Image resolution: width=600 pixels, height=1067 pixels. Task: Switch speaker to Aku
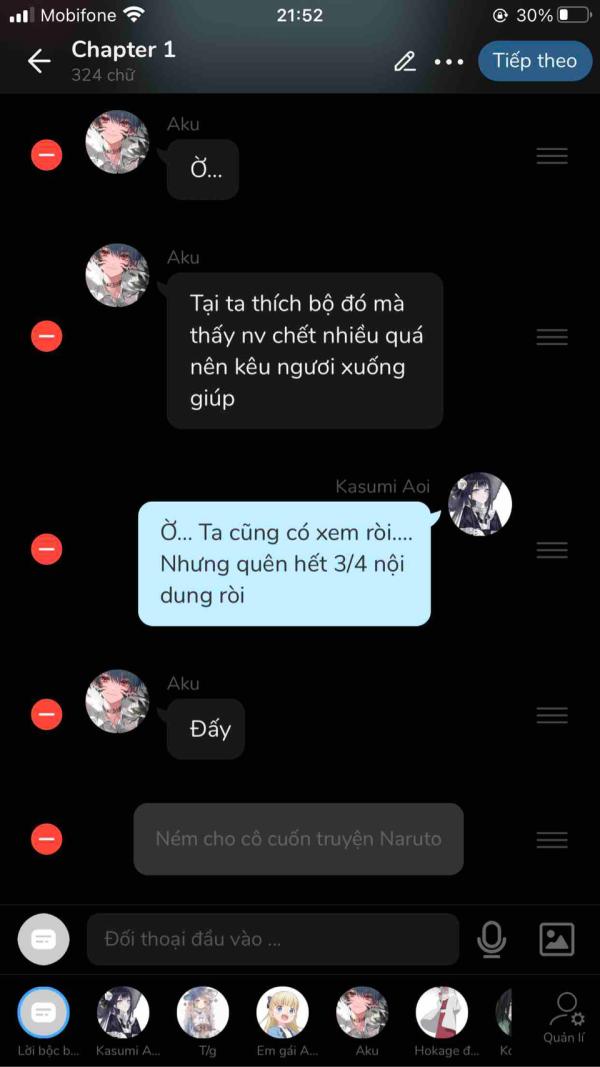click(x=362, y=1013)
